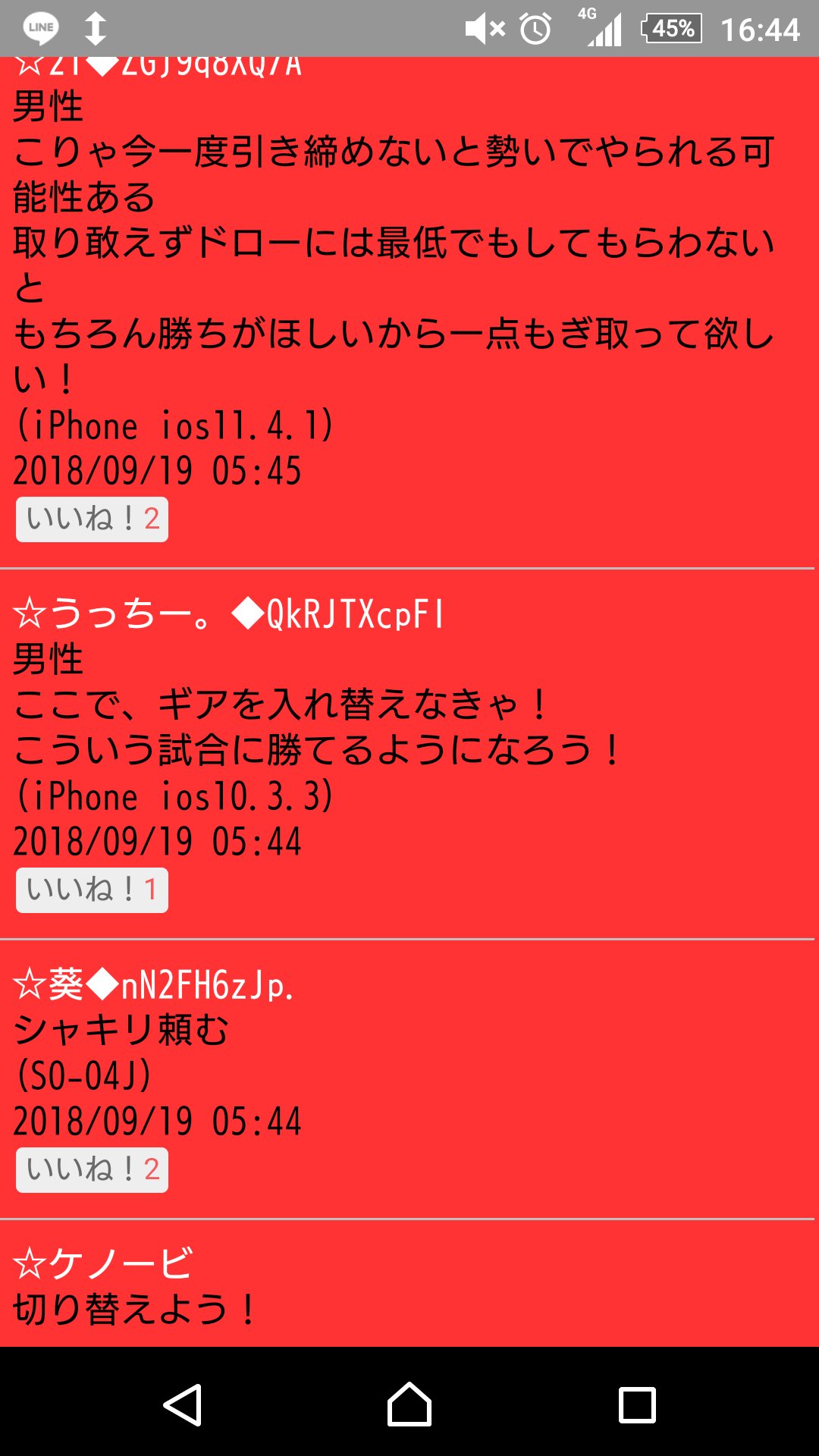Like the comment posted at 05:45
This screenshot has height=1456, width=819.
[x=92, y=519]
